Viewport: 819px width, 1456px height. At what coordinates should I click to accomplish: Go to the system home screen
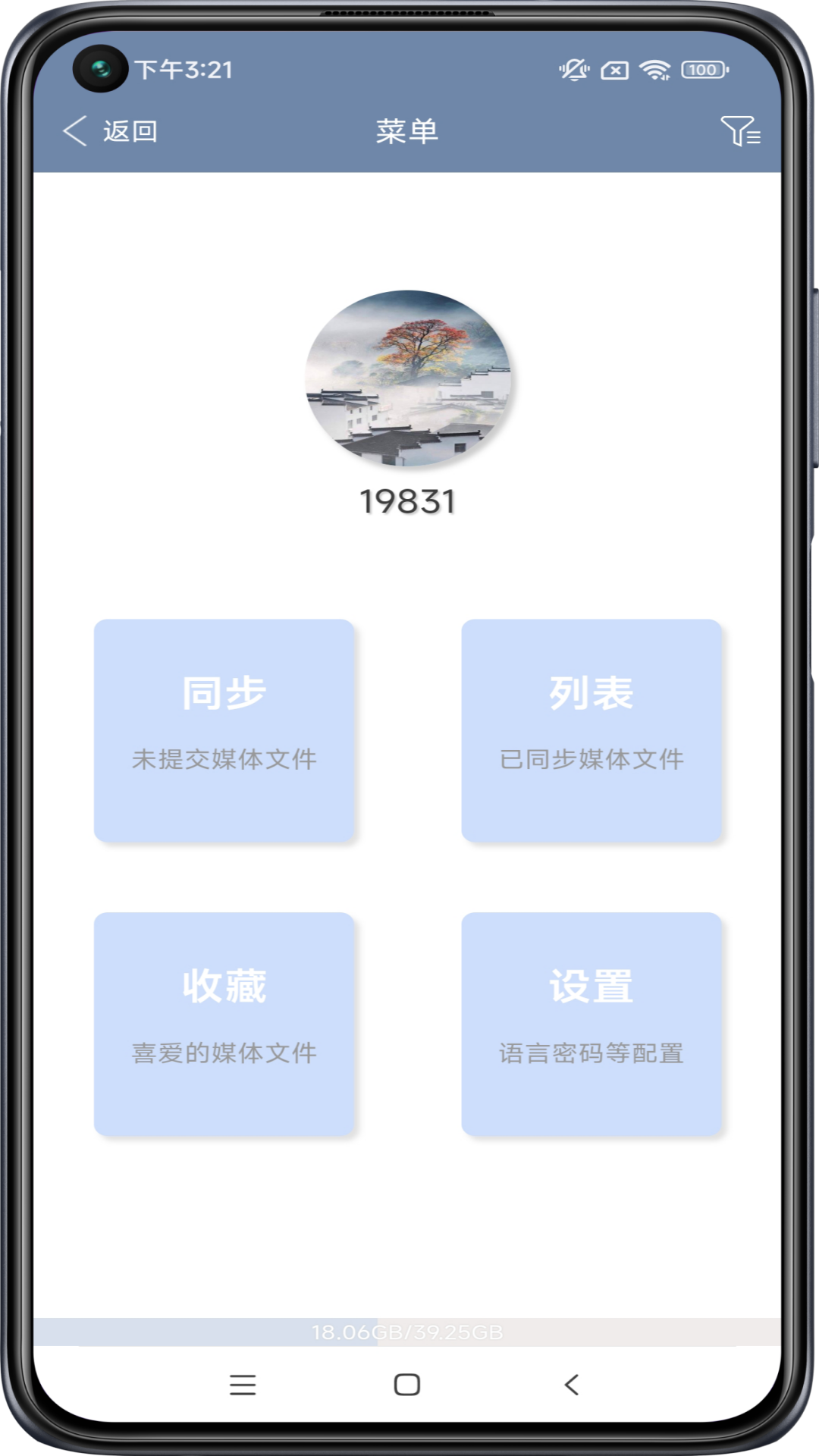click(407, 1385)
